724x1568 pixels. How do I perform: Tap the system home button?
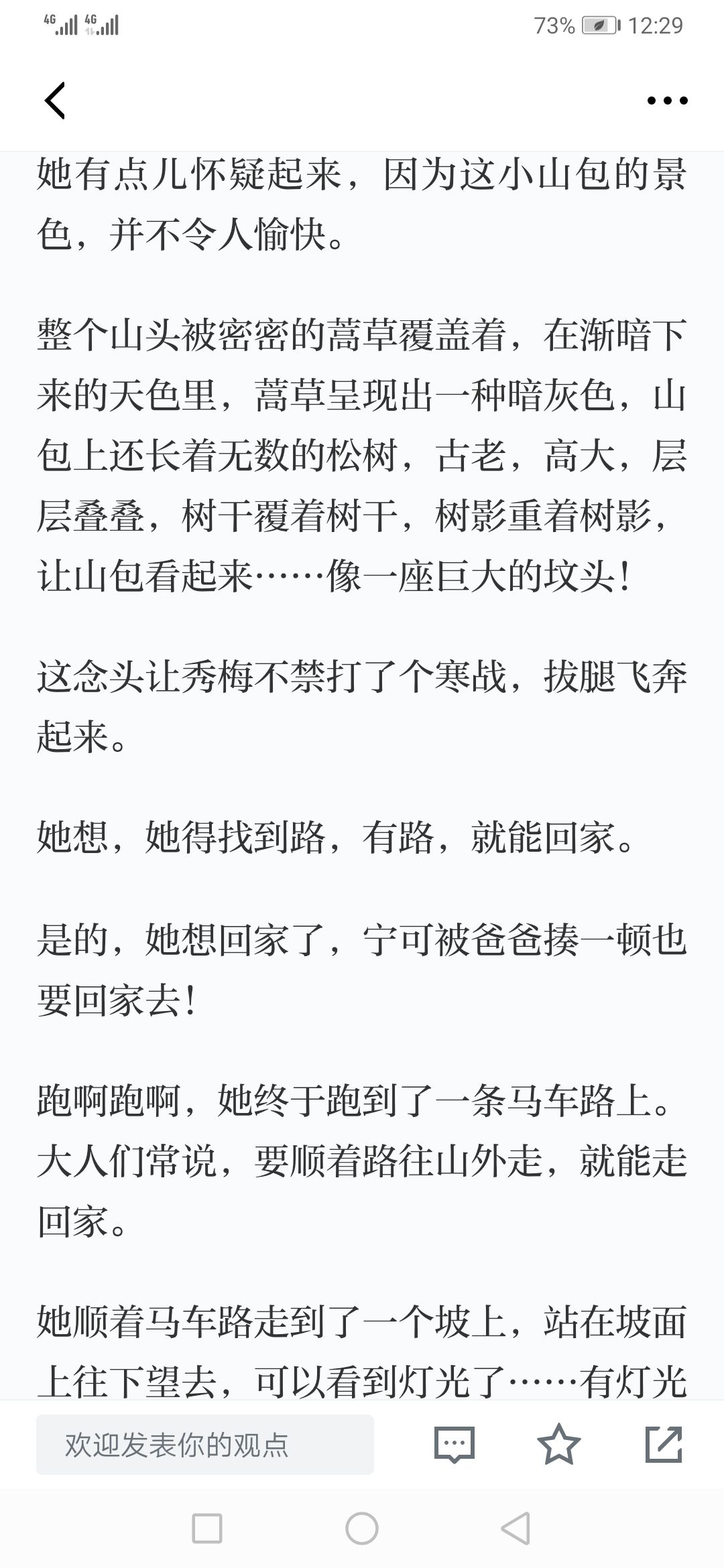pos(362,1529)
